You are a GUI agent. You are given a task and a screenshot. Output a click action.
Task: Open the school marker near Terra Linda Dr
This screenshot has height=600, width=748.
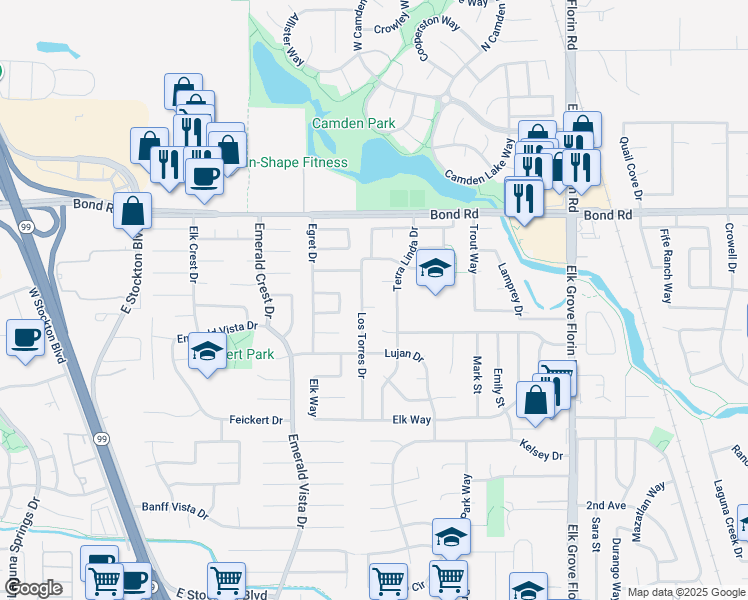pos(435,268)
